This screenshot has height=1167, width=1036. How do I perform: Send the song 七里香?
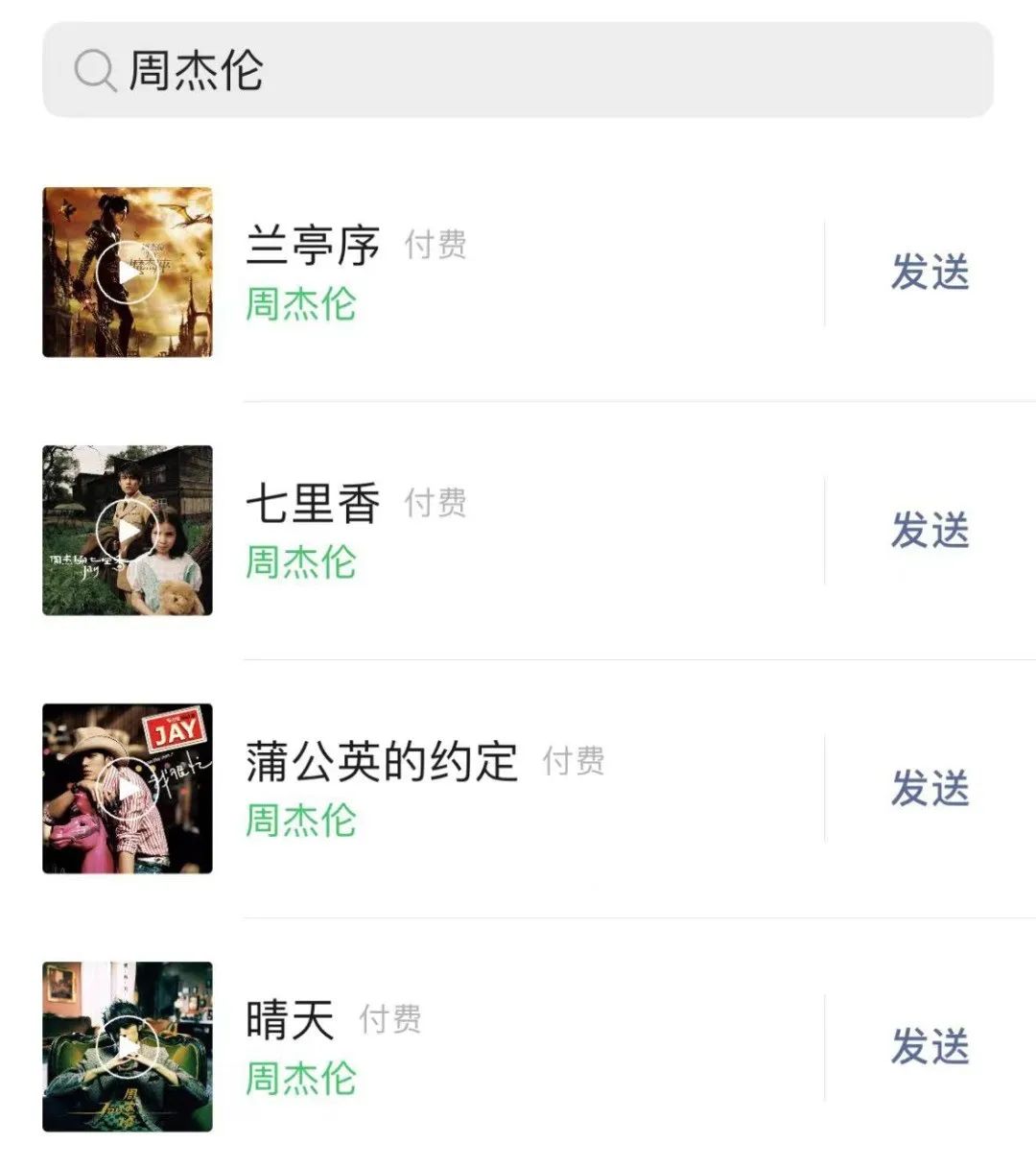(930, 531)
